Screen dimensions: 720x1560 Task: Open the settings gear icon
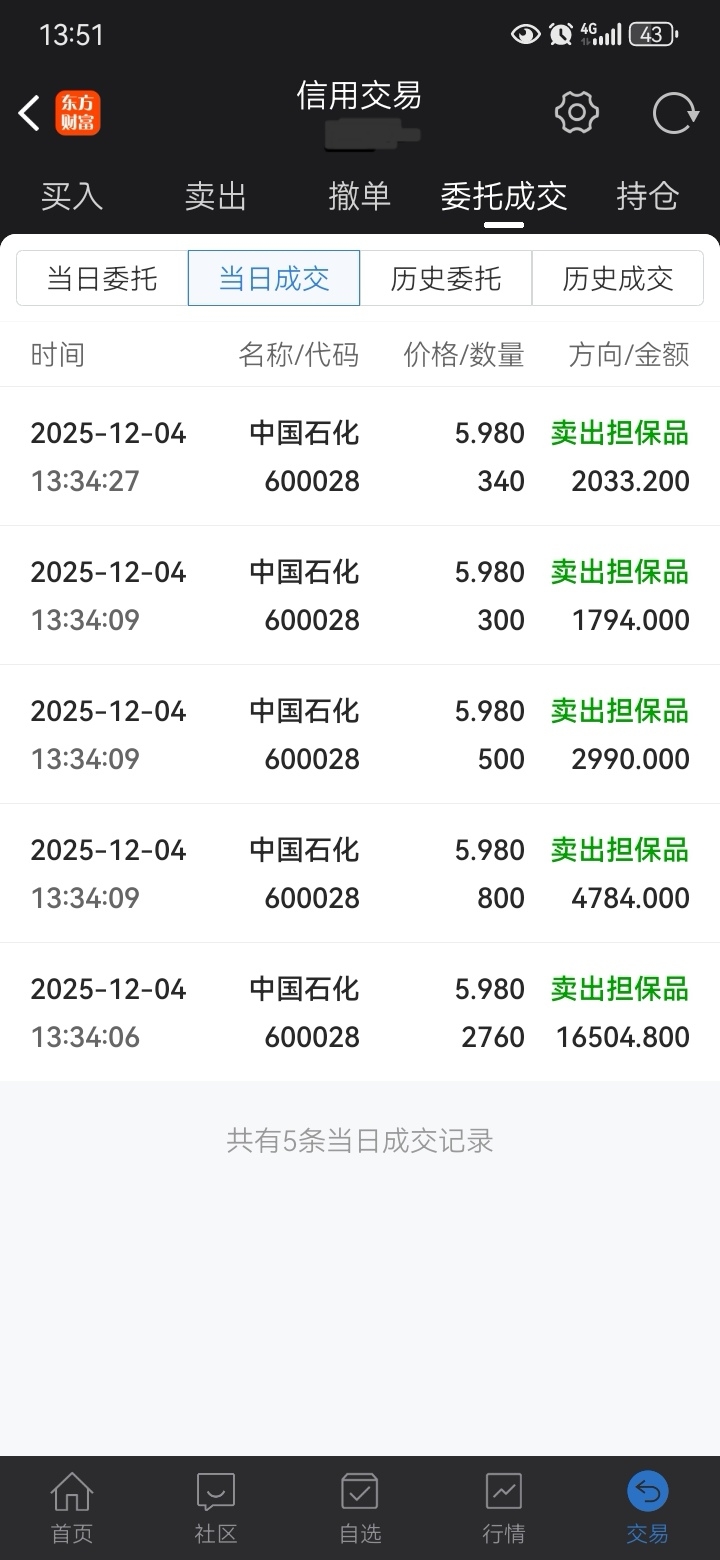576,113
